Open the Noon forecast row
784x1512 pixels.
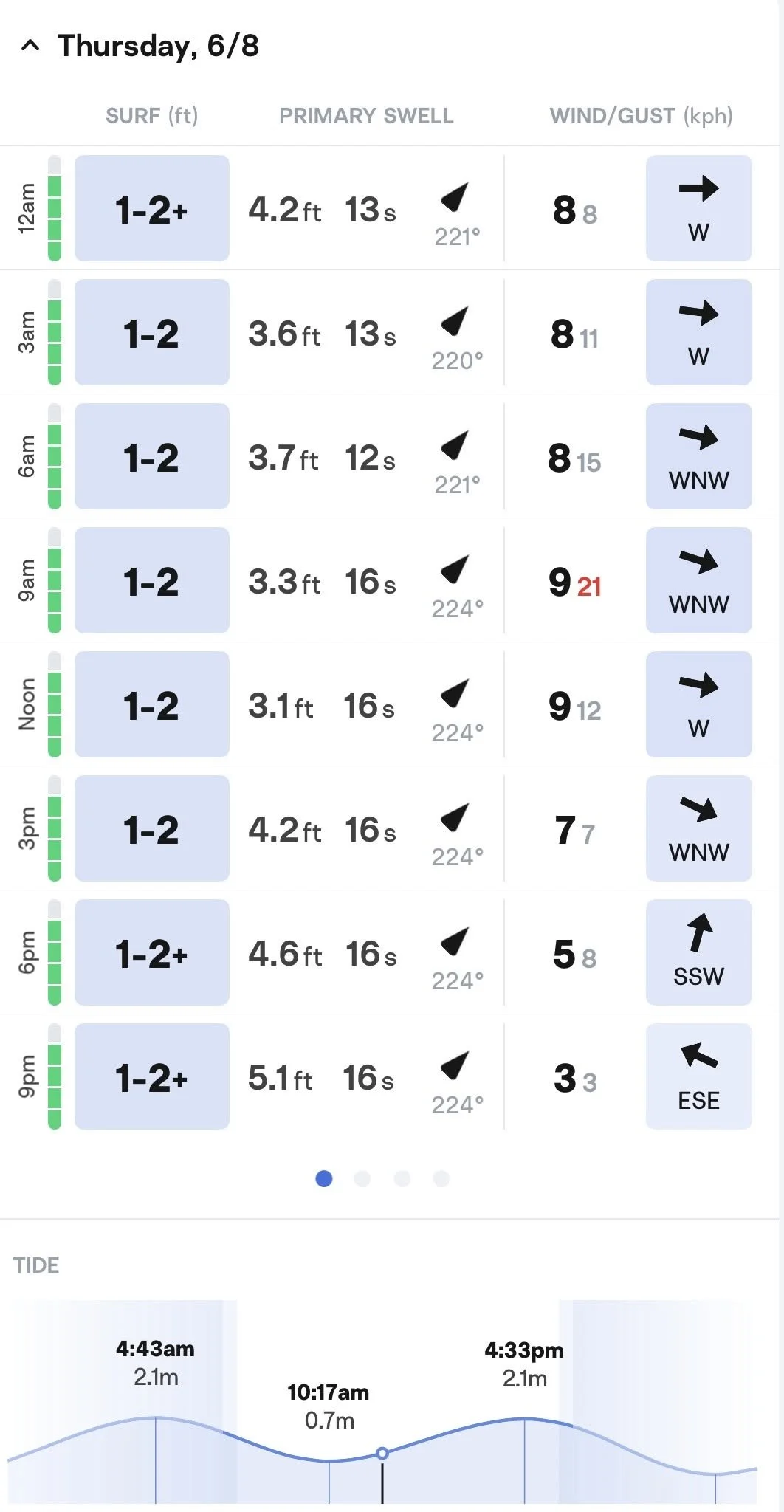[392, 704]
